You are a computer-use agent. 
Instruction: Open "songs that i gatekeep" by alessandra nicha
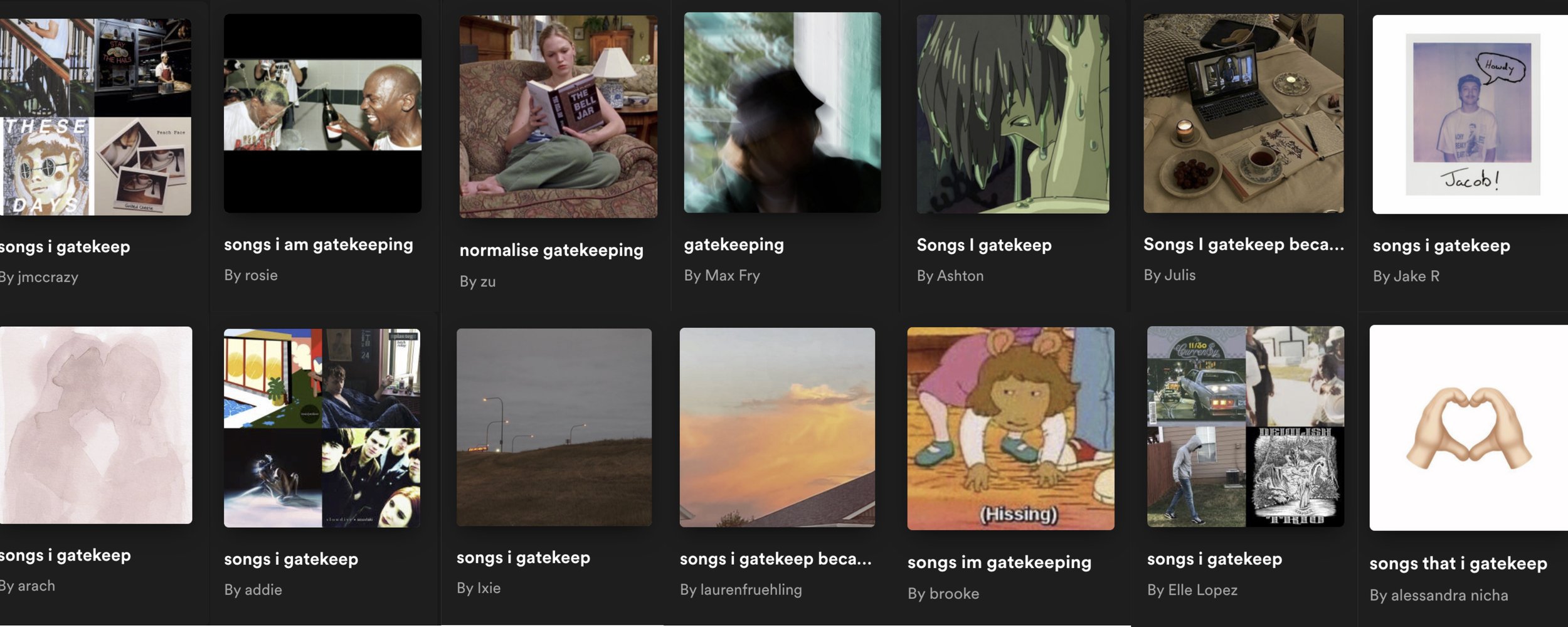(x=1468, y=428)
